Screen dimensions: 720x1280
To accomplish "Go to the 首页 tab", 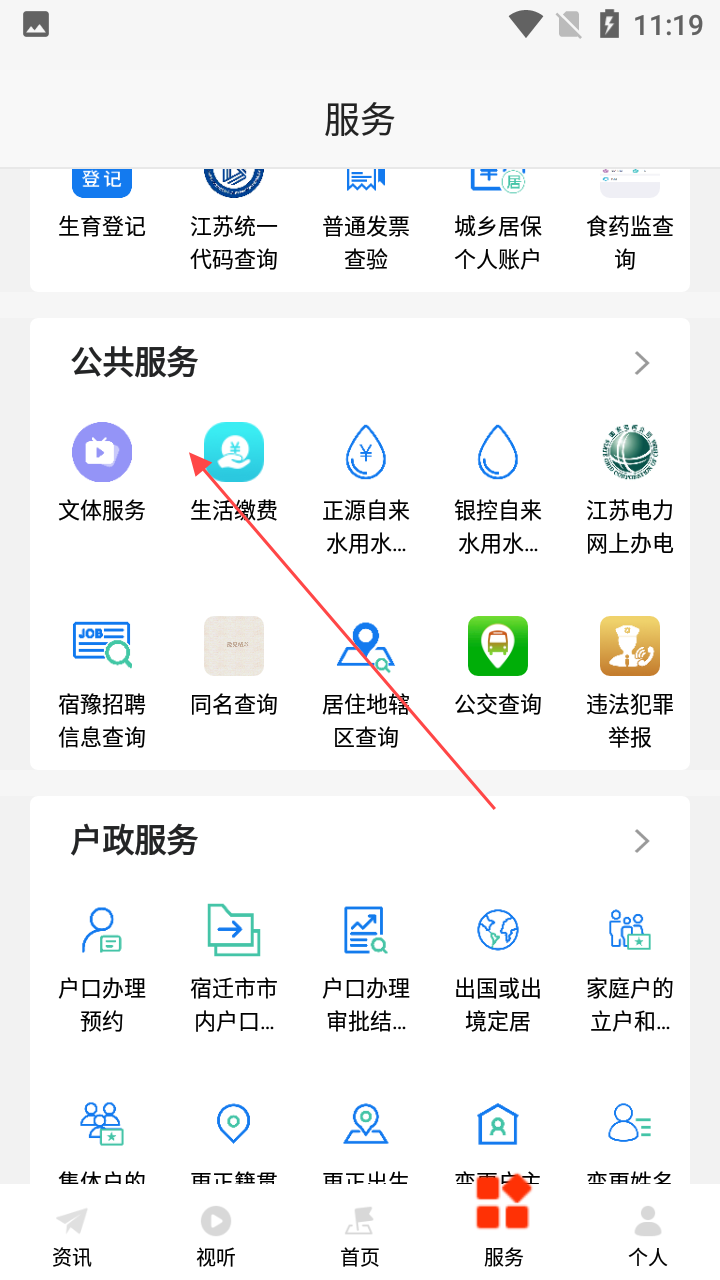I will [x=360, y=1236].
